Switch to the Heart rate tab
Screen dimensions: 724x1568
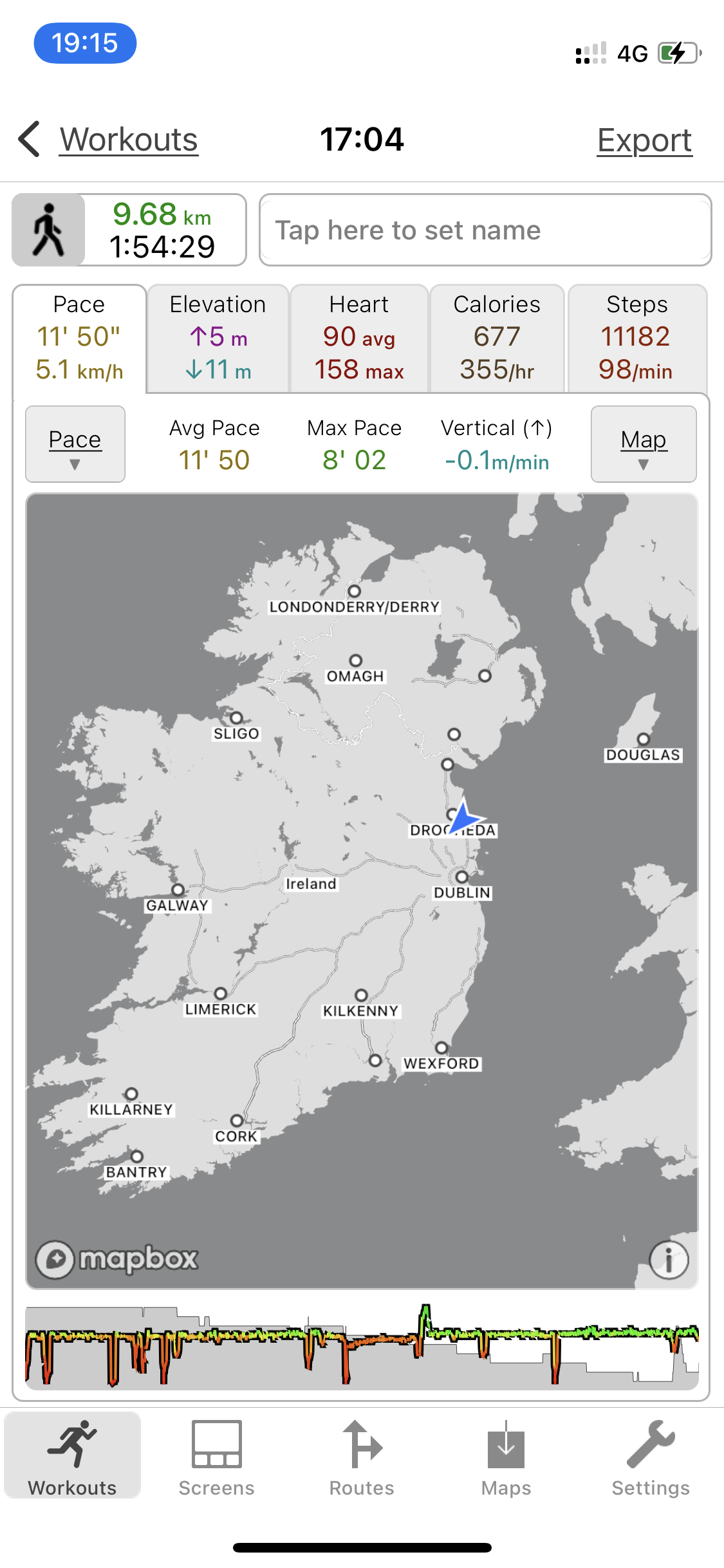click(x=359, y=338)
